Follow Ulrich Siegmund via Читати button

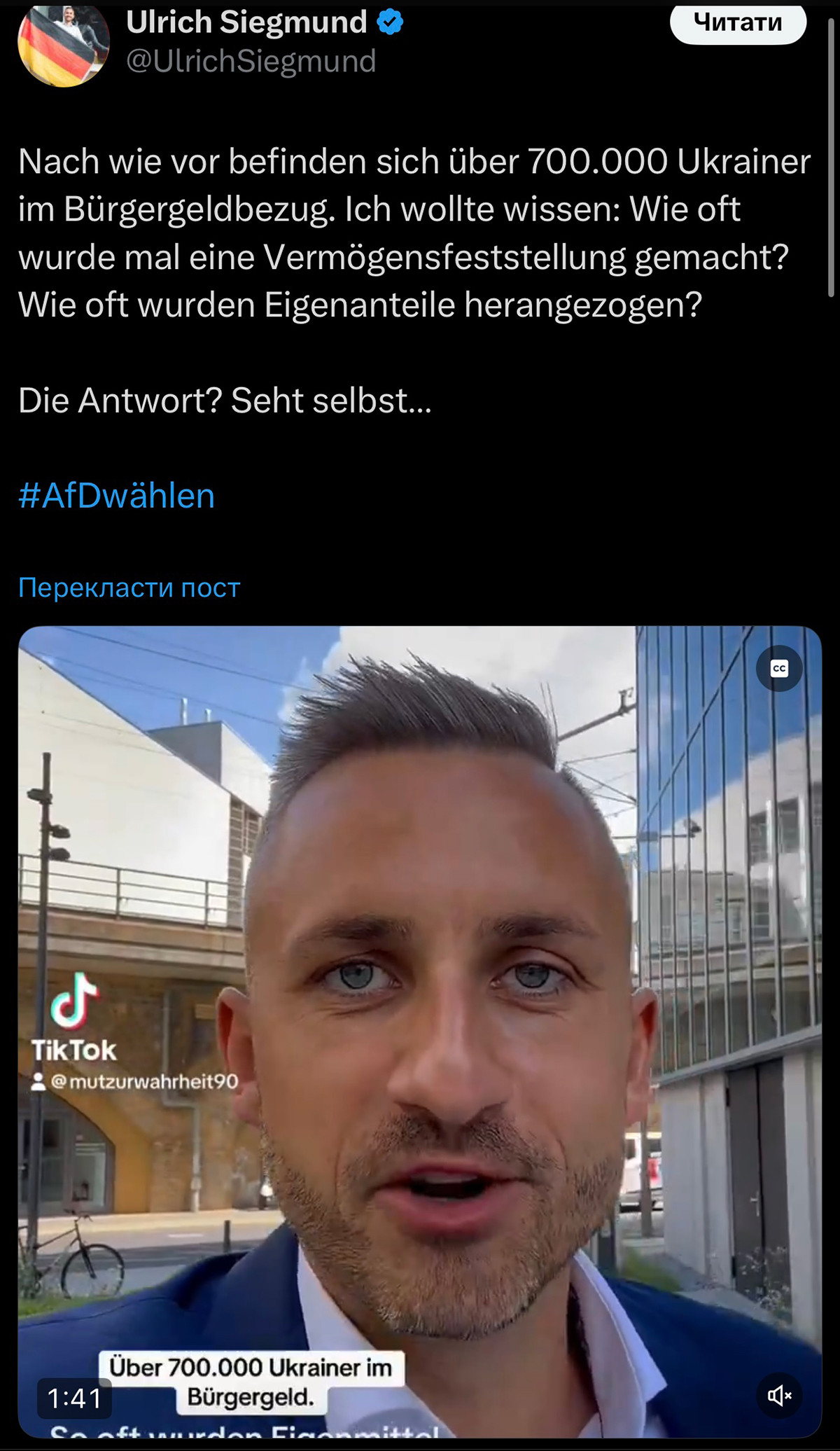(738, 23)
